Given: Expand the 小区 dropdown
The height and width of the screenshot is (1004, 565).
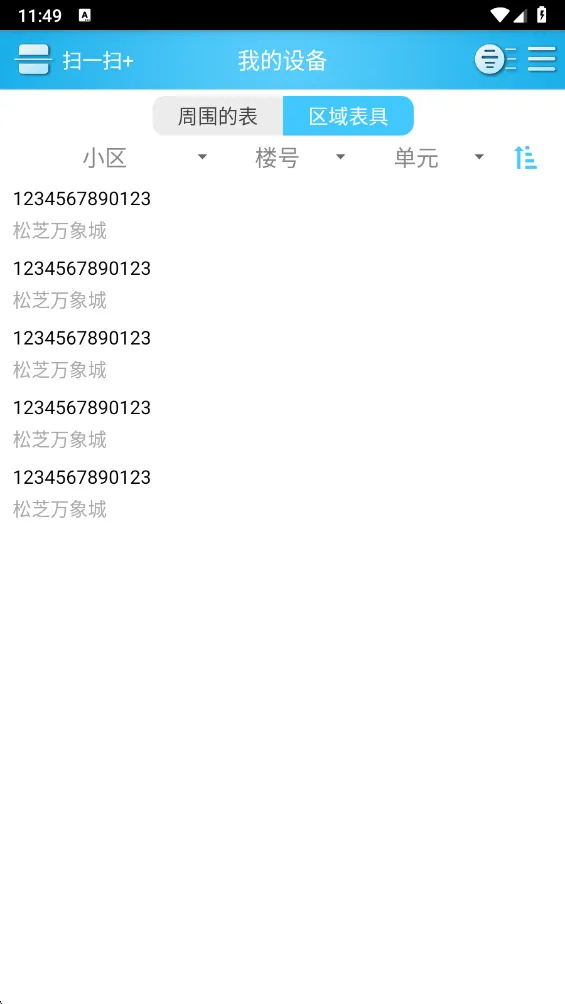Looking at the screenshot, I should tap(145, 158).
